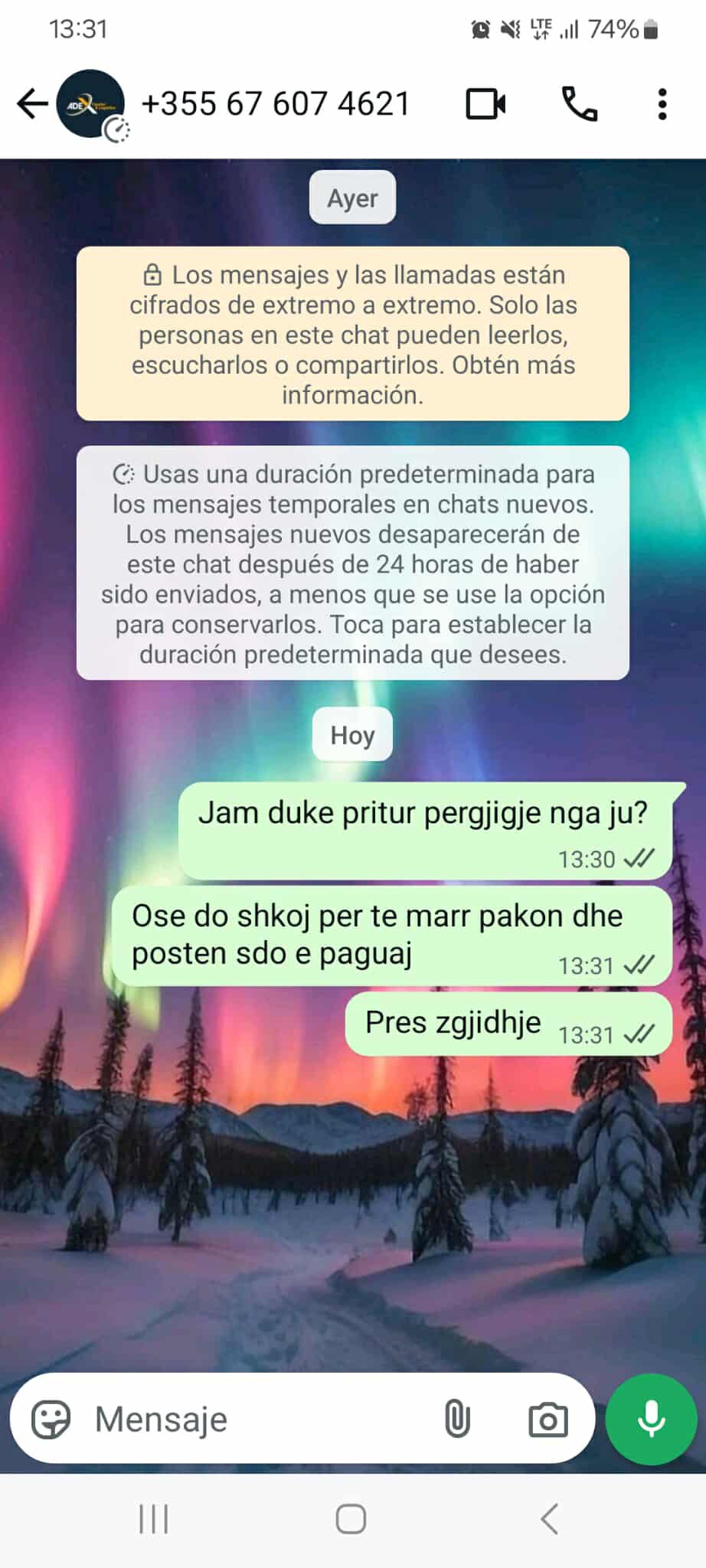Focus the Mensaje text field
This screenshot has width=706, height=1568.
253,1419
